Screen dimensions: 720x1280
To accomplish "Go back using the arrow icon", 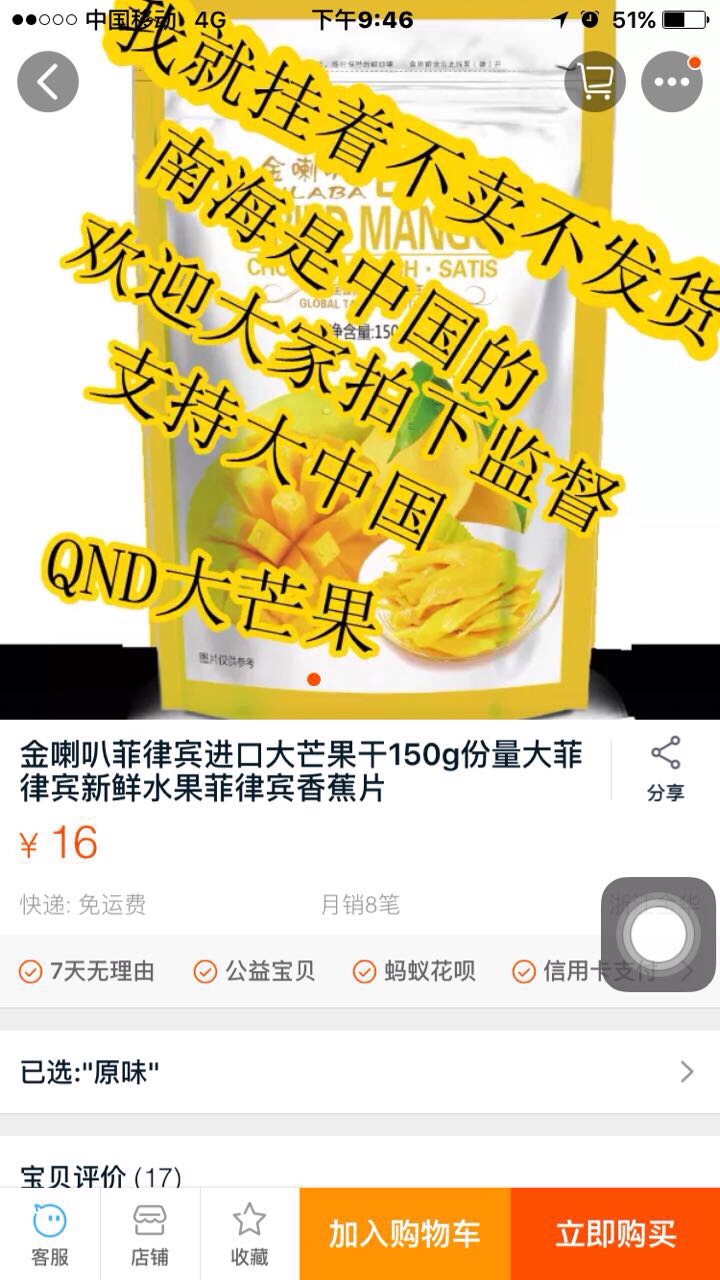I will (47, 82).
